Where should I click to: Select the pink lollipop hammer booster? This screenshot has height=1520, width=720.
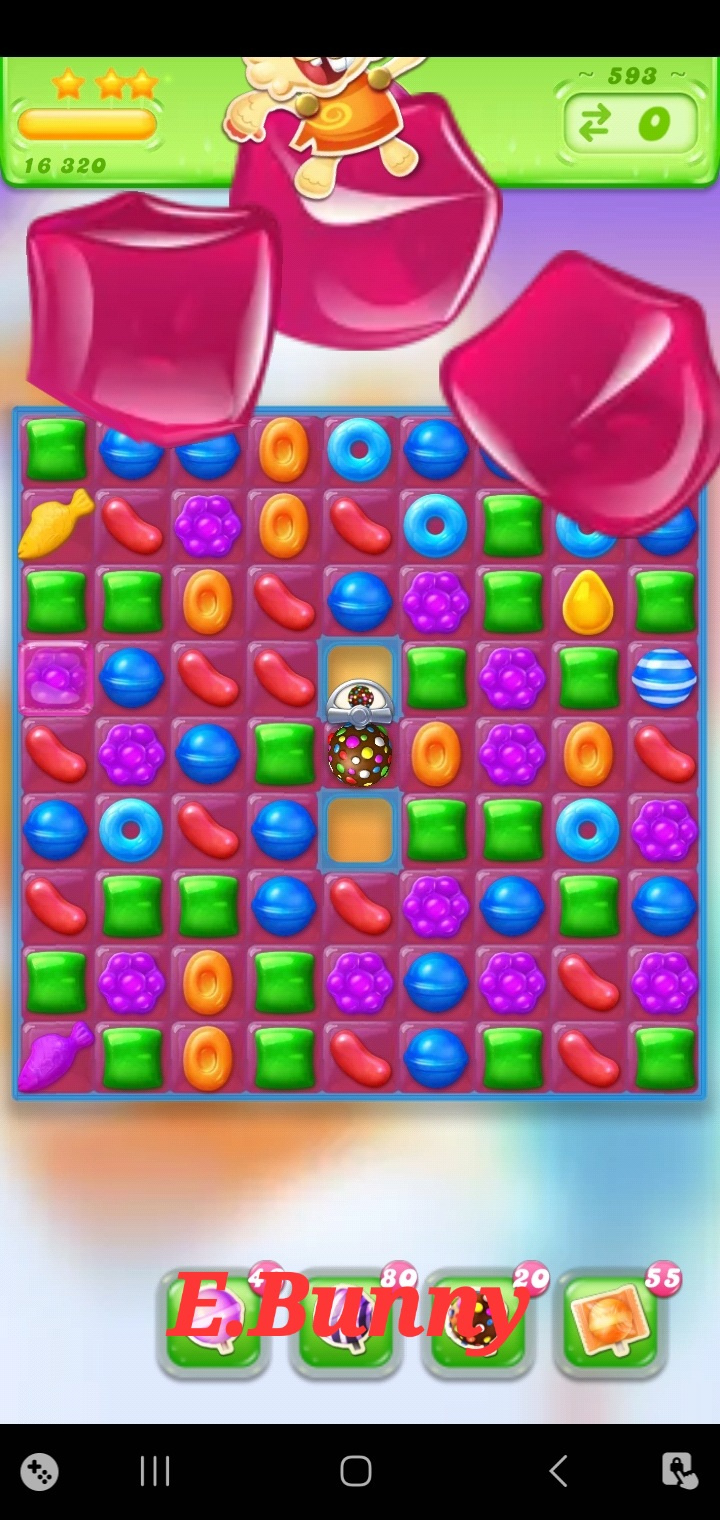[214, 1322]
